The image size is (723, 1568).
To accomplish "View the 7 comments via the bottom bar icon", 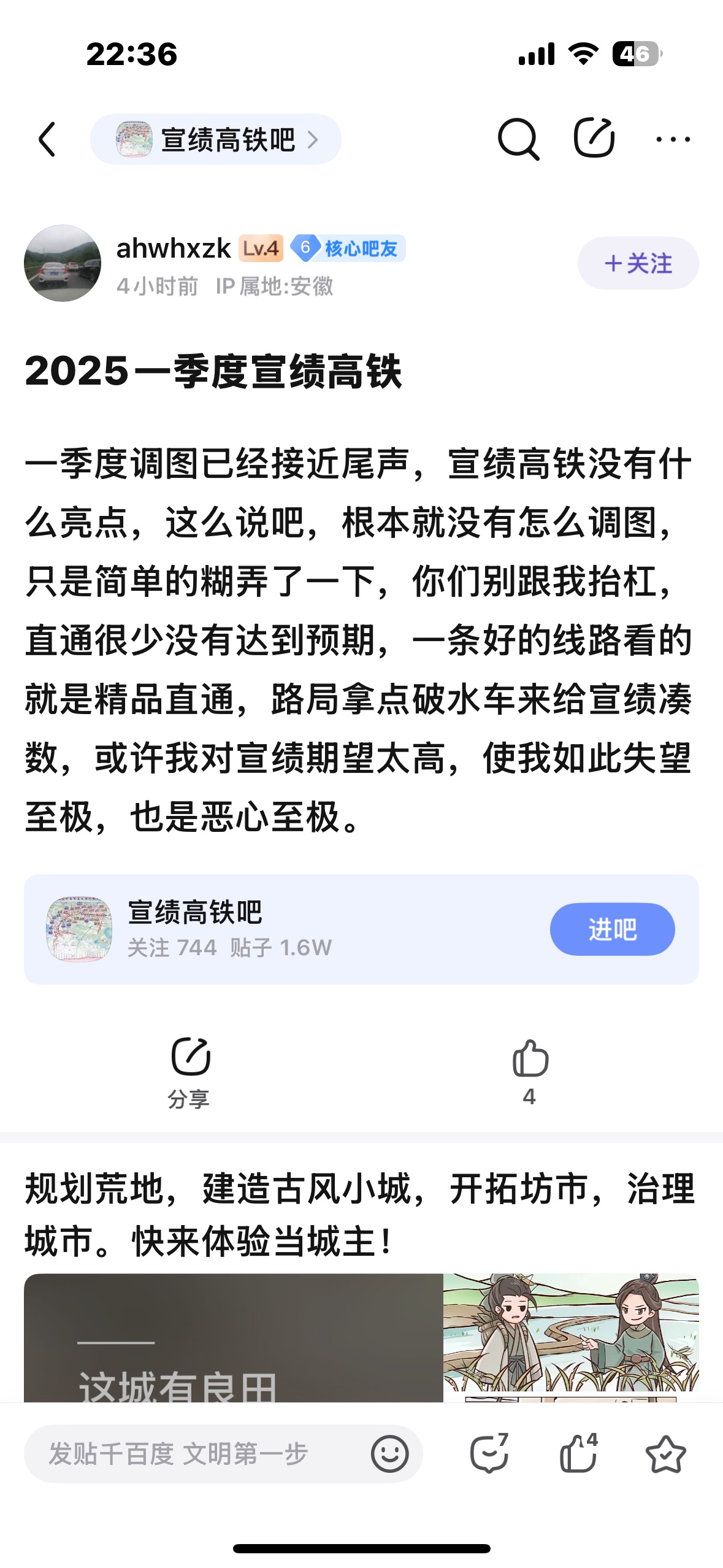I will point(489,1453).
